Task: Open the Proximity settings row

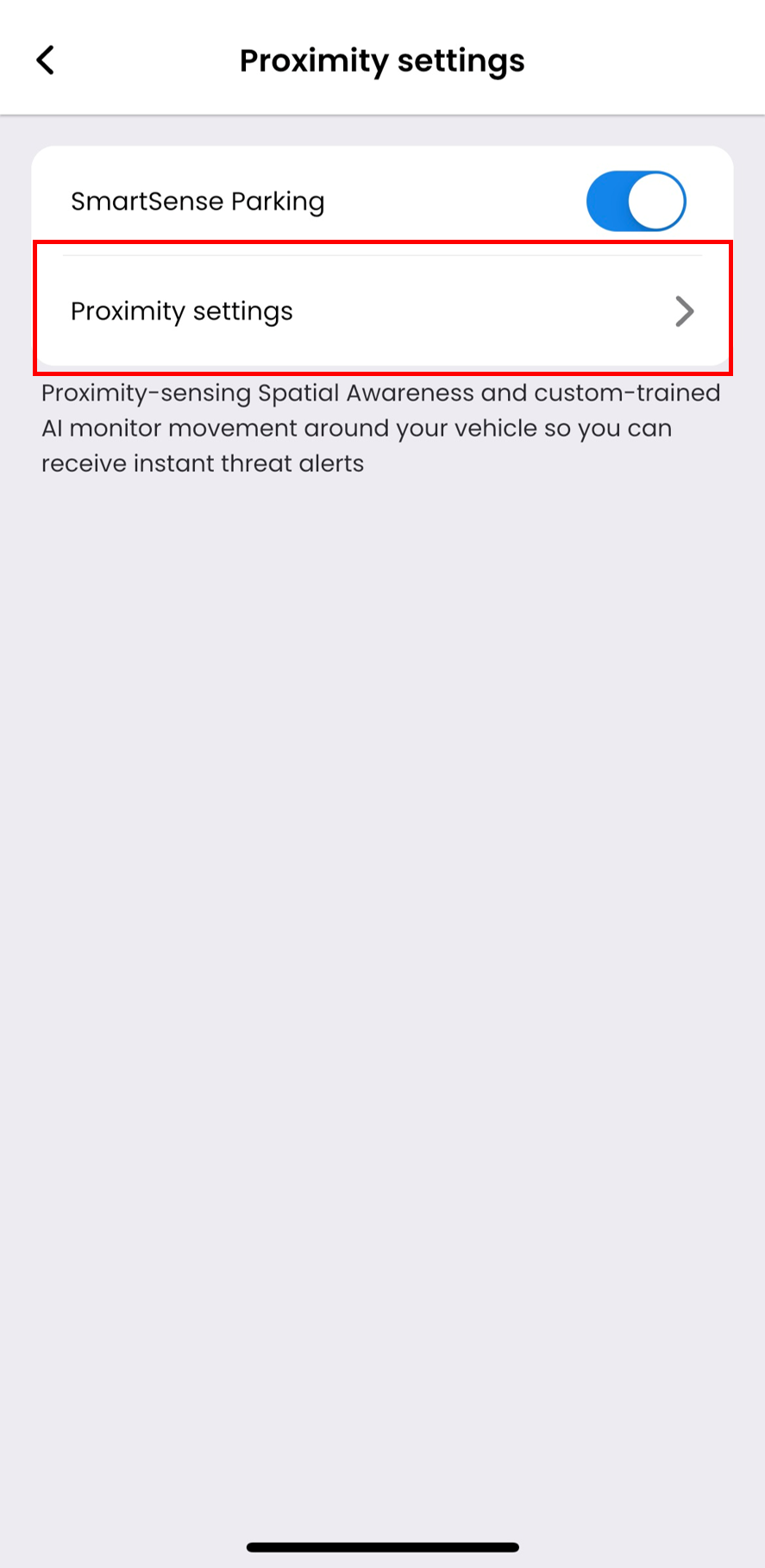Action: tap(382, 310)
